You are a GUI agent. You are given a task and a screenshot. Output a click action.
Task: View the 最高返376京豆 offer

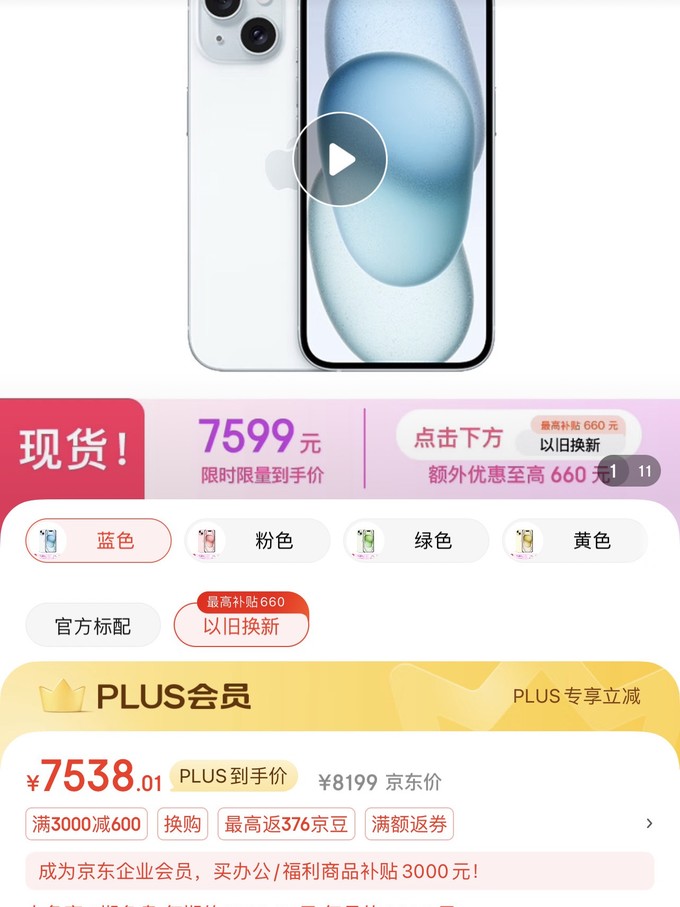point(286,824)
